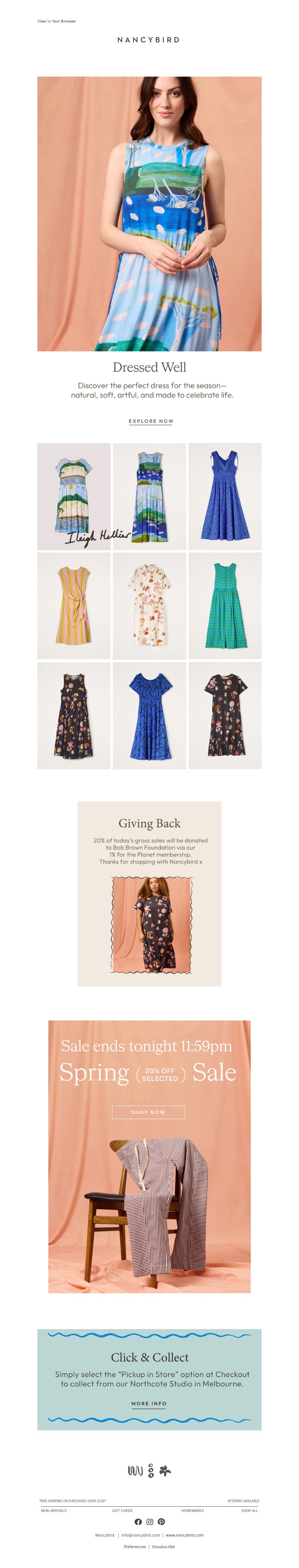Open Gift Cards link

[x=122, y=1510]
